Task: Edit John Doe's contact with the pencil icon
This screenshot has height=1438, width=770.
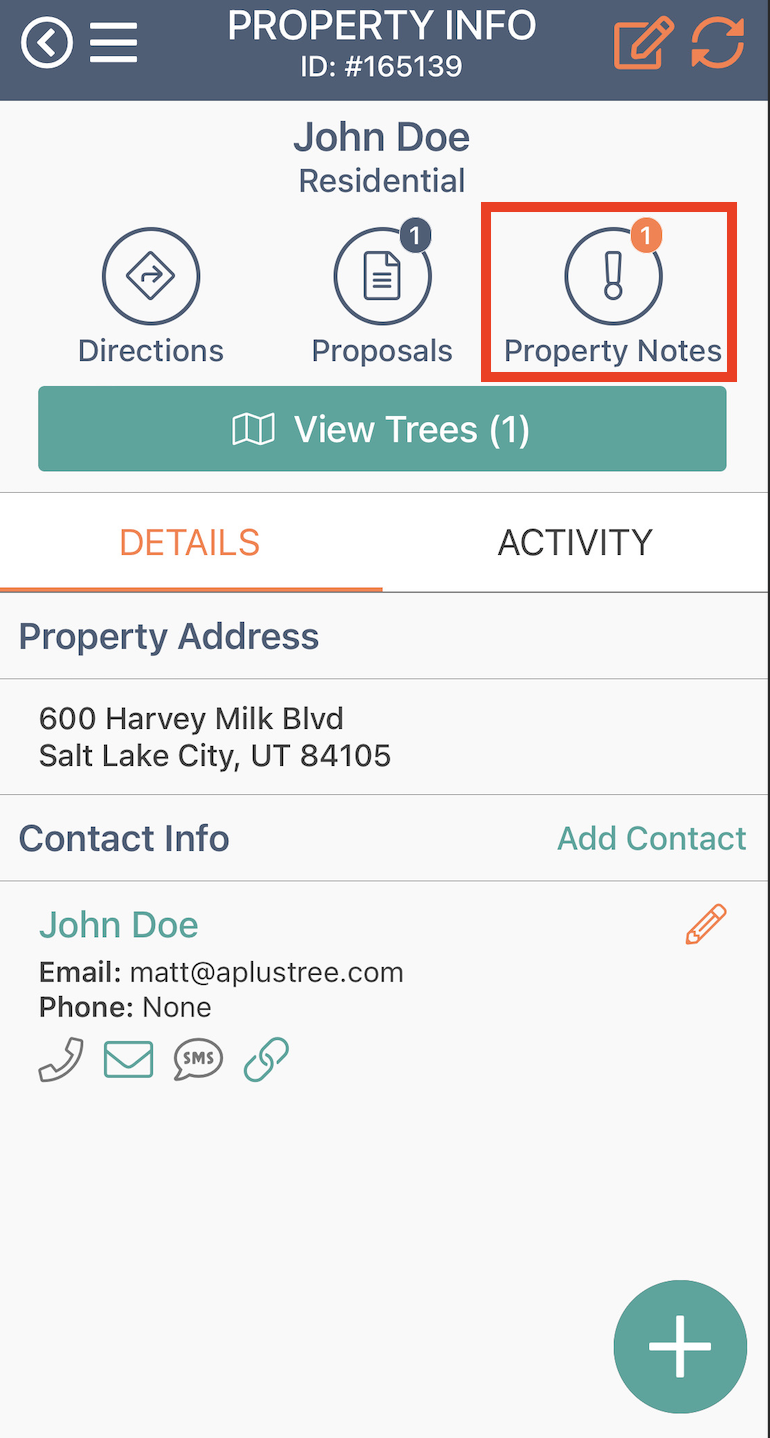Action: tap(704, 925)
